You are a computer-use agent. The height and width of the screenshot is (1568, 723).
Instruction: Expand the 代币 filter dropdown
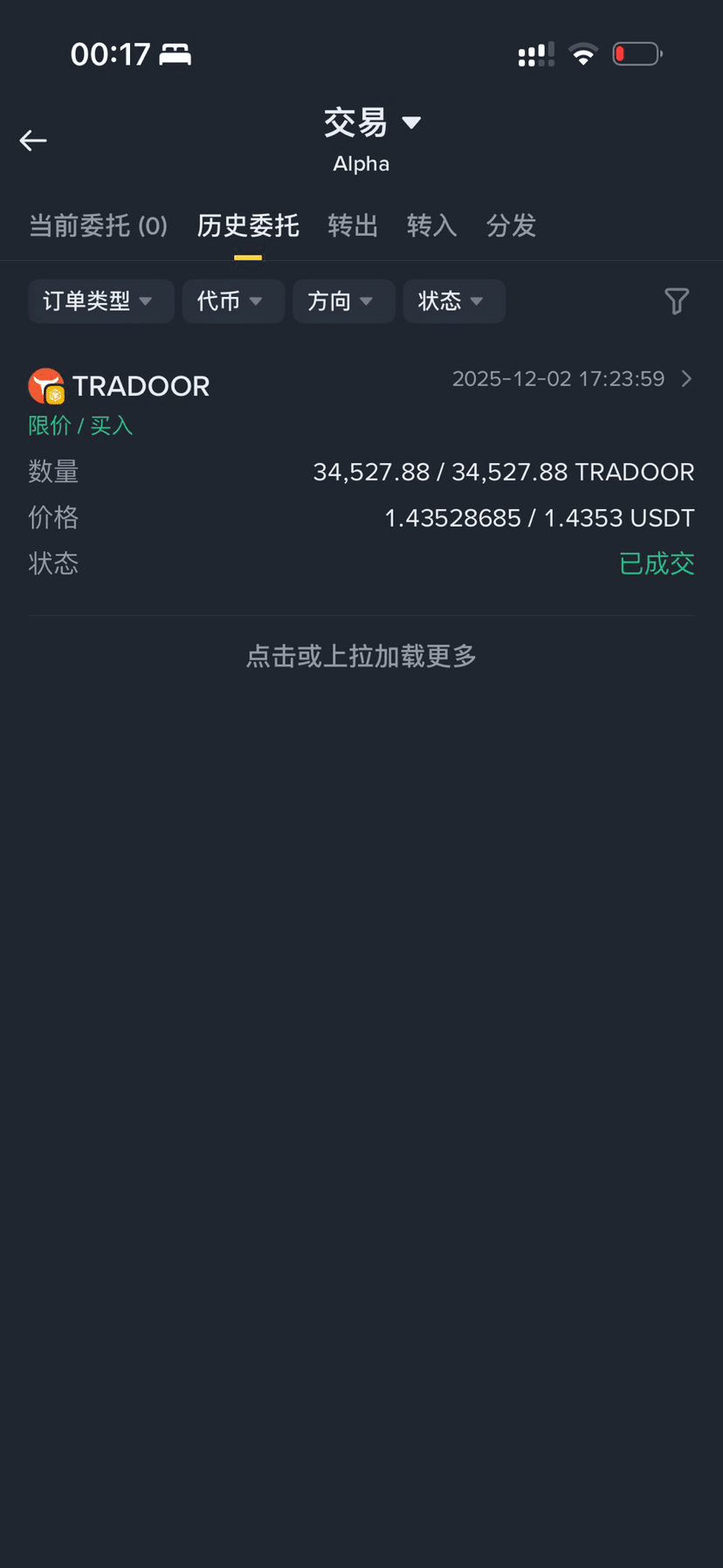232,301
